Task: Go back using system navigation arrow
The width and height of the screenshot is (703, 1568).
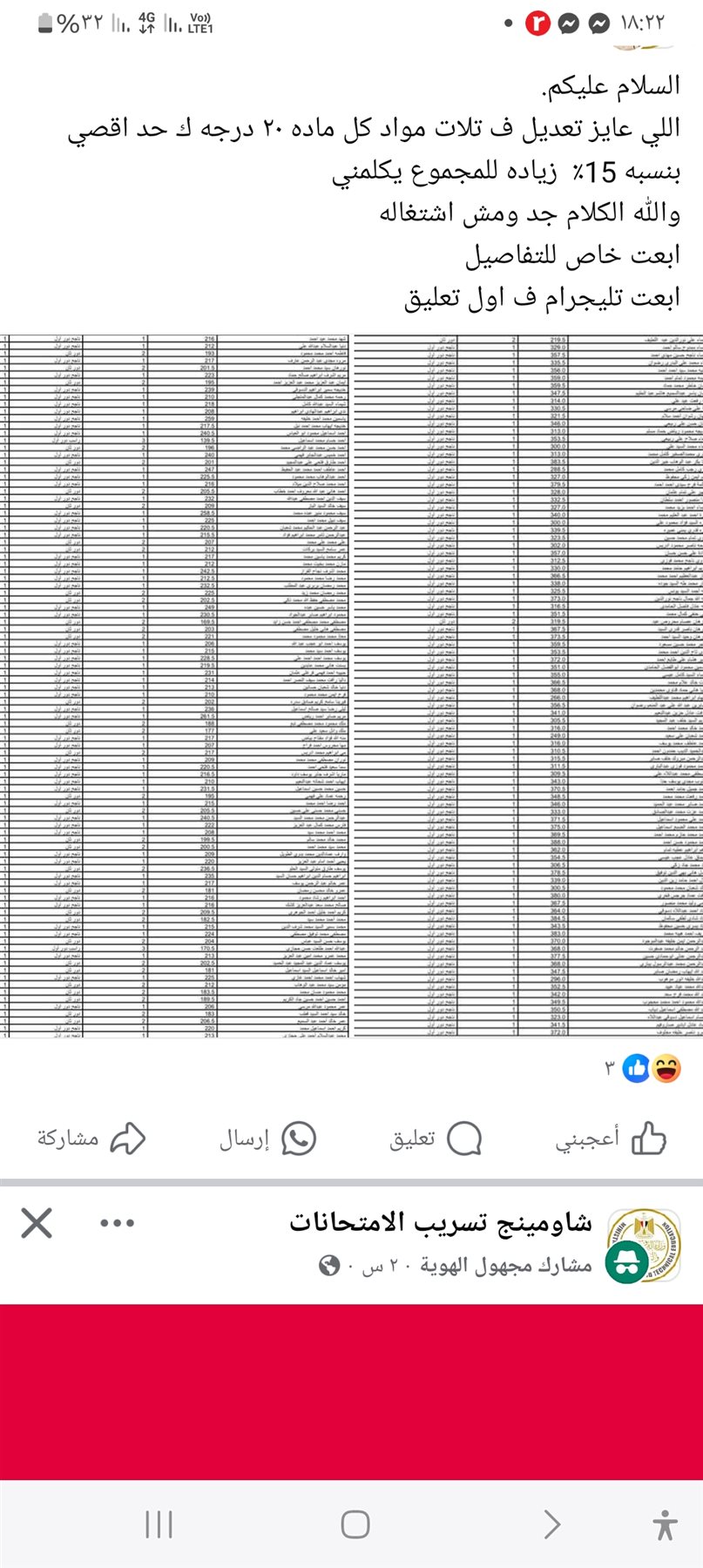Action: coord(551,1524)
